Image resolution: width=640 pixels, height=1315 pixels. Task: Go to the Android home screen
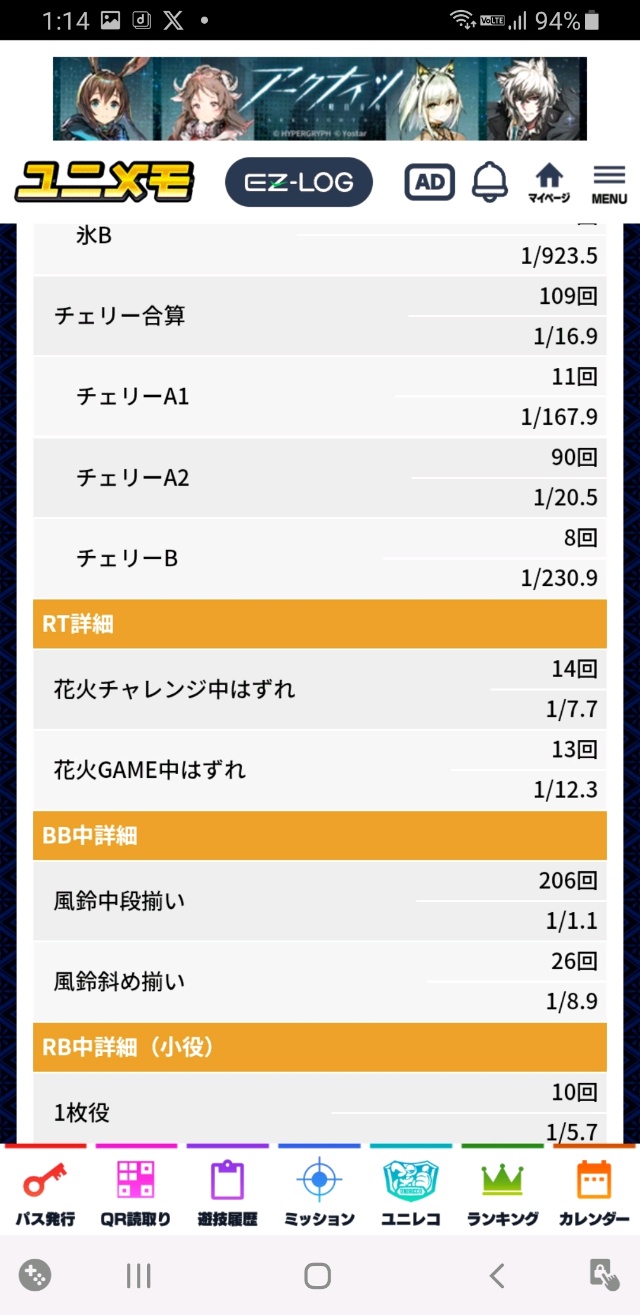(317, 1275)
